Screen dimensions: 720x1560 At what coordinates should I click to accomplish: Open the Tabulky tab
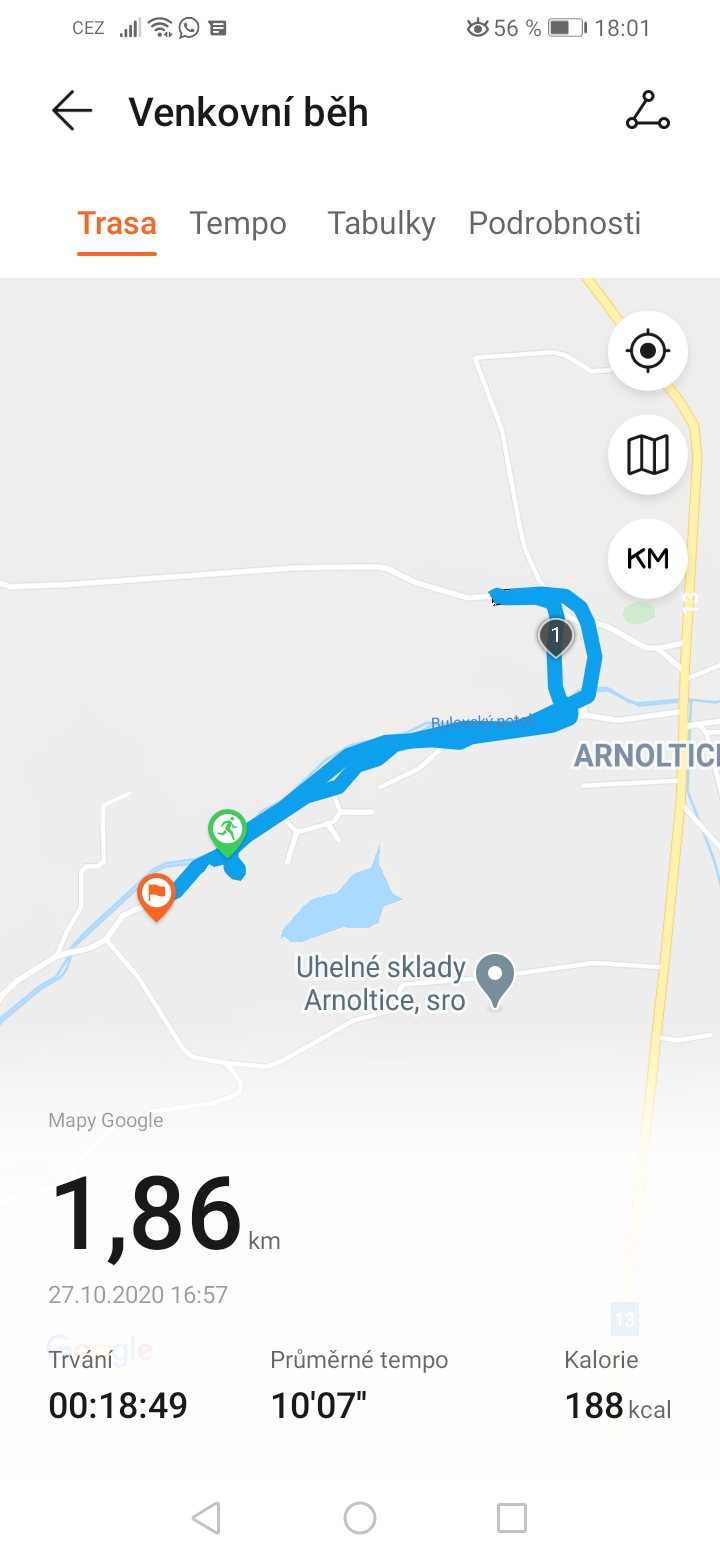click(381, 223)
